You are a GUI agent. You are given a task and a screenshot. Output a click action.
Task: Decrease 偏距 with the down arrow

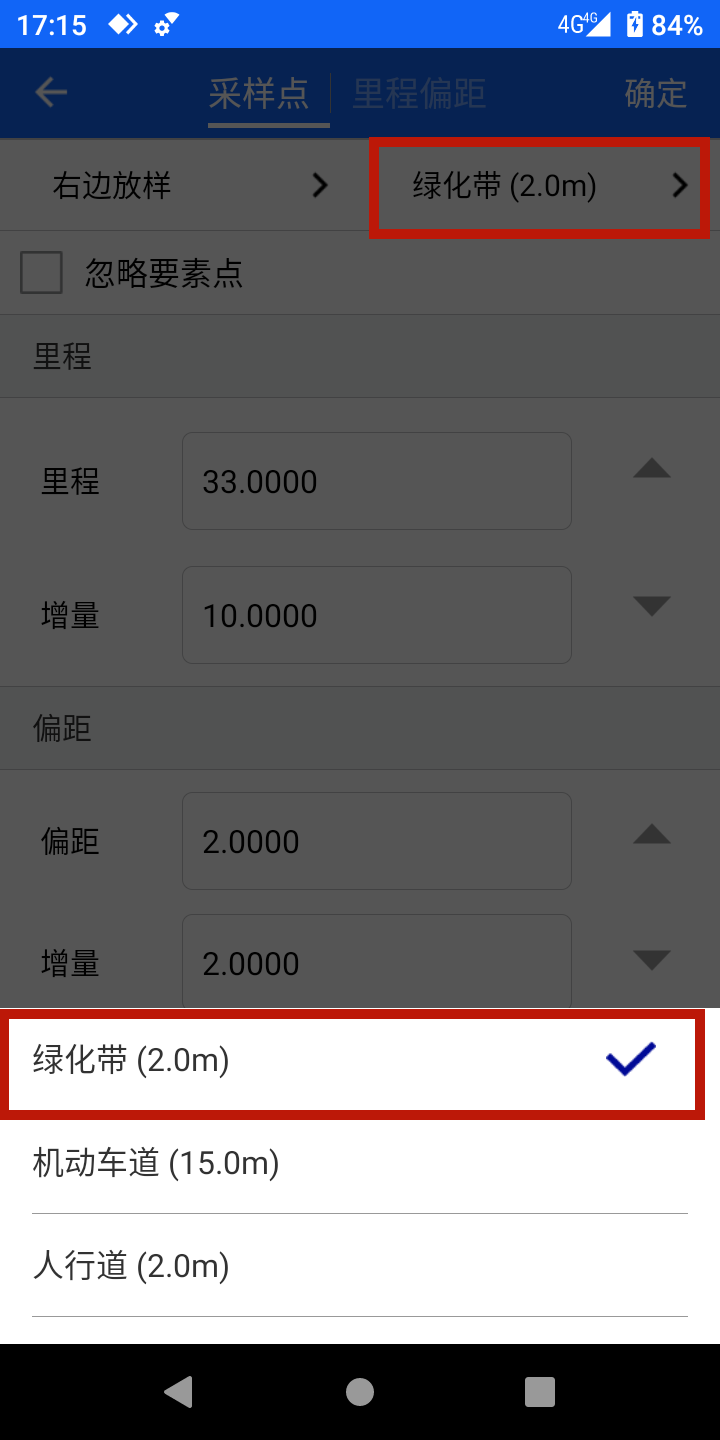[652, 960]
